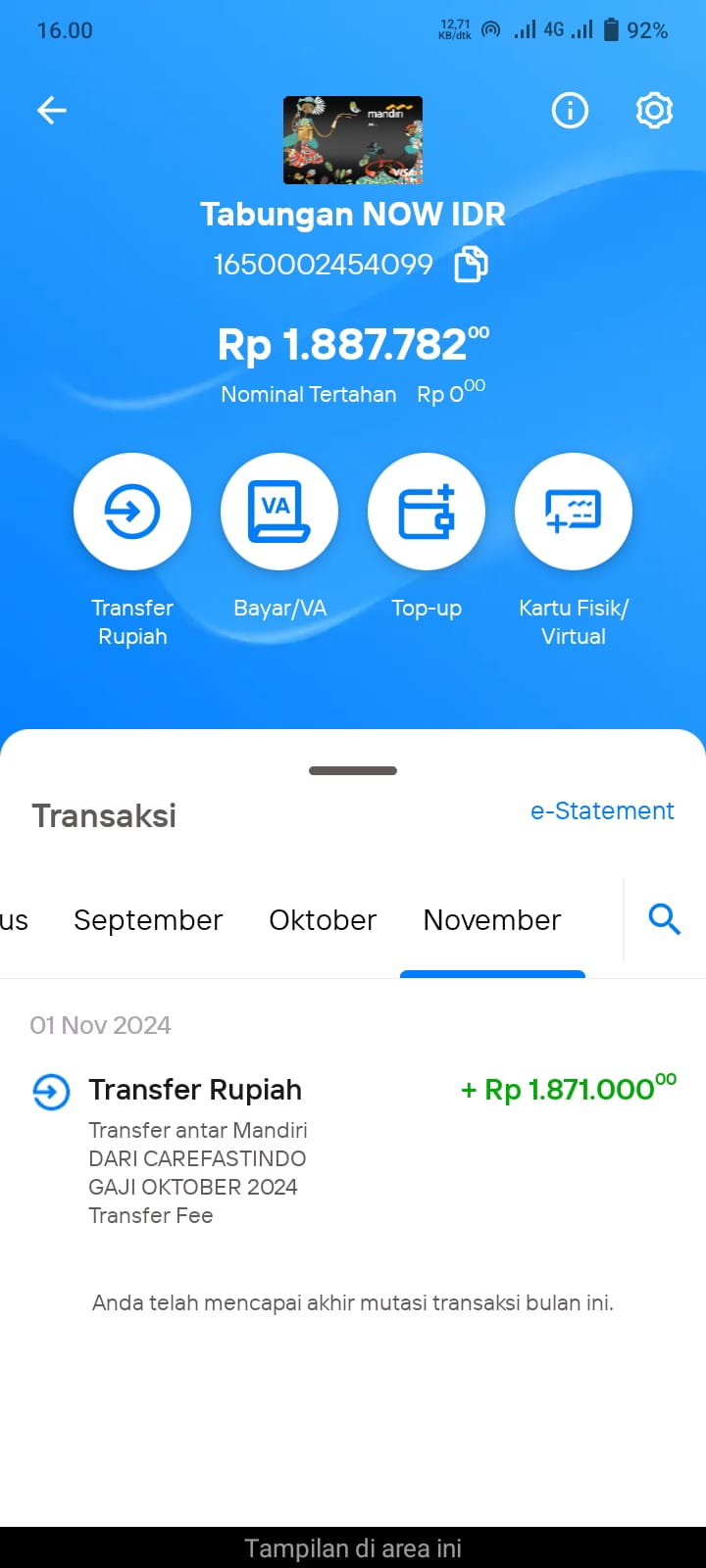Open the e-Statement link
Image resolution: width=706 pixels, height=1568 pixels.
[x=602, y=811]
